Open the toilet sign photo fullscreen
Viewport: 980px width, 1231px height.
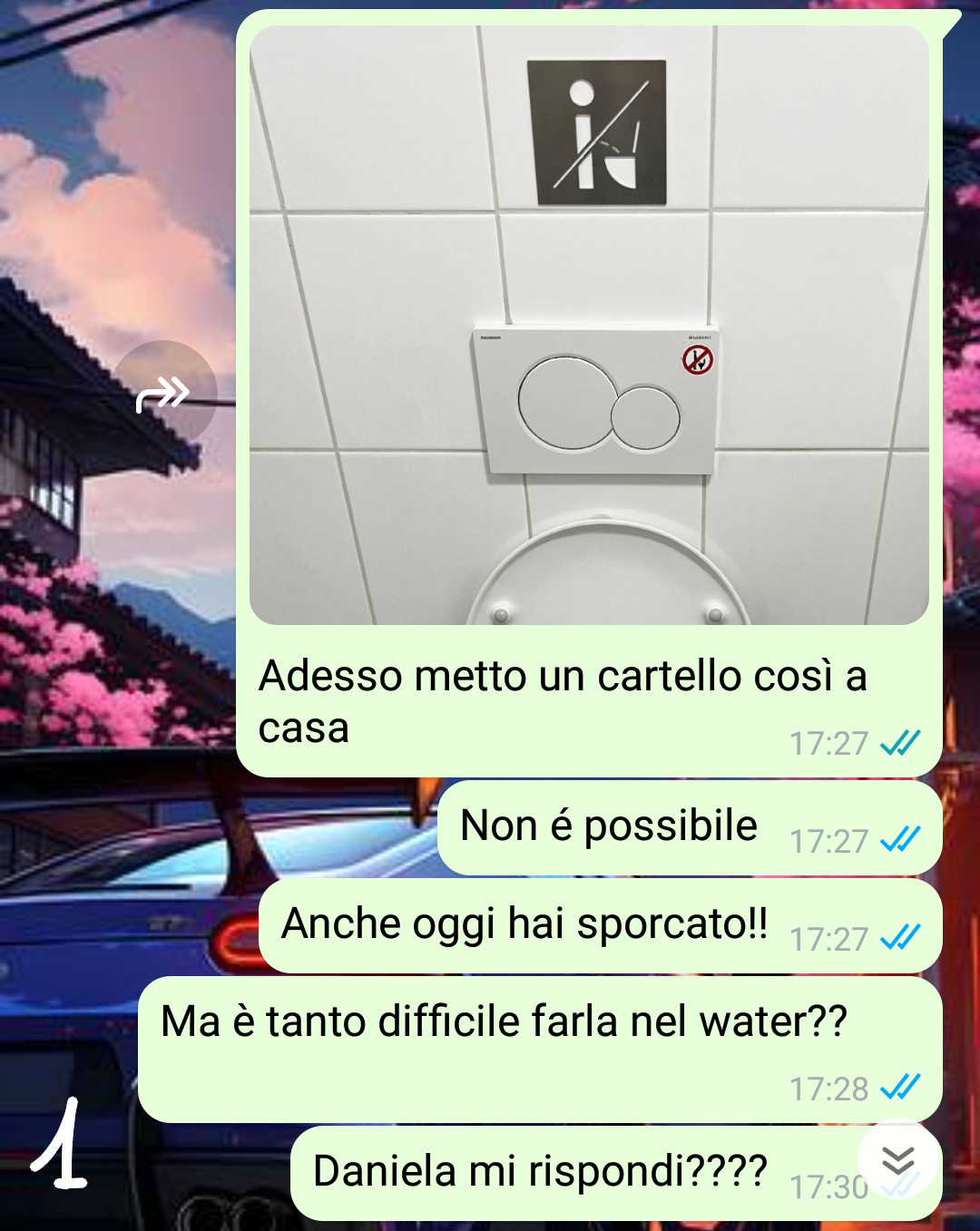pos(588,325)
